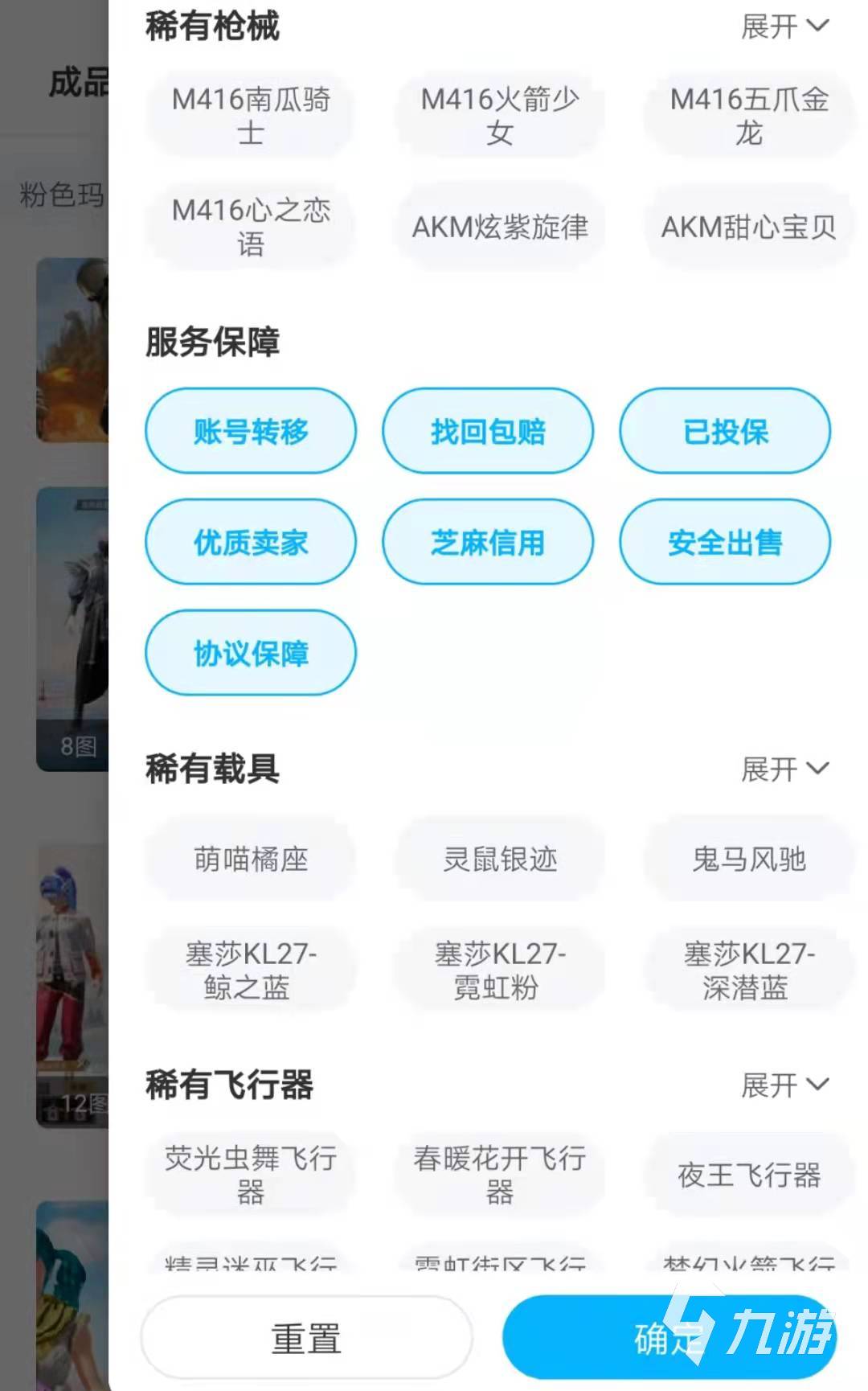Pick the 塞莎KL27-霓虹粉 chip
Viewport: 868px width, 1391px height.
coord(499,970)
